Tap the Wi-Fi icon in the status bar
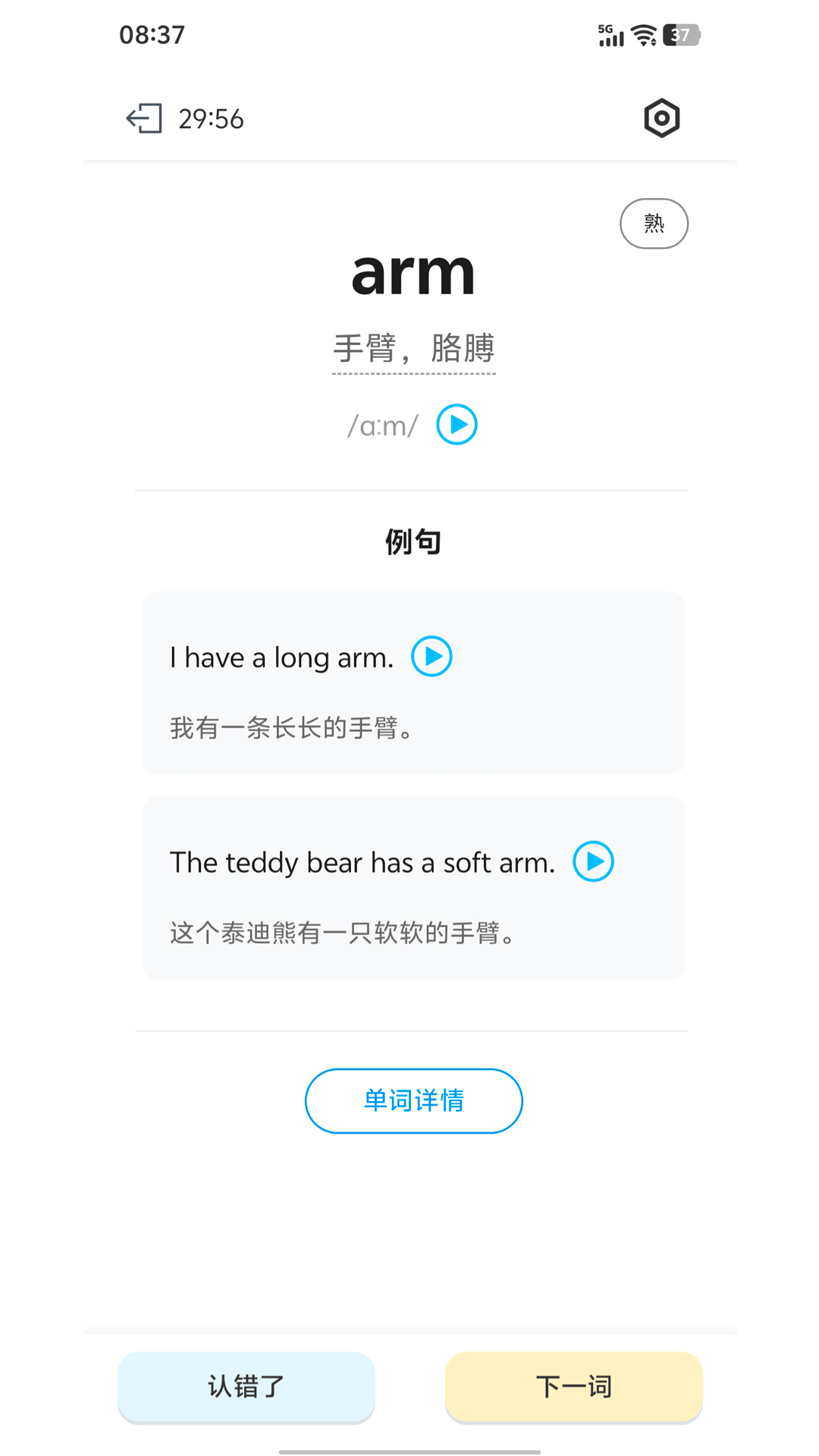 point(643,33)
